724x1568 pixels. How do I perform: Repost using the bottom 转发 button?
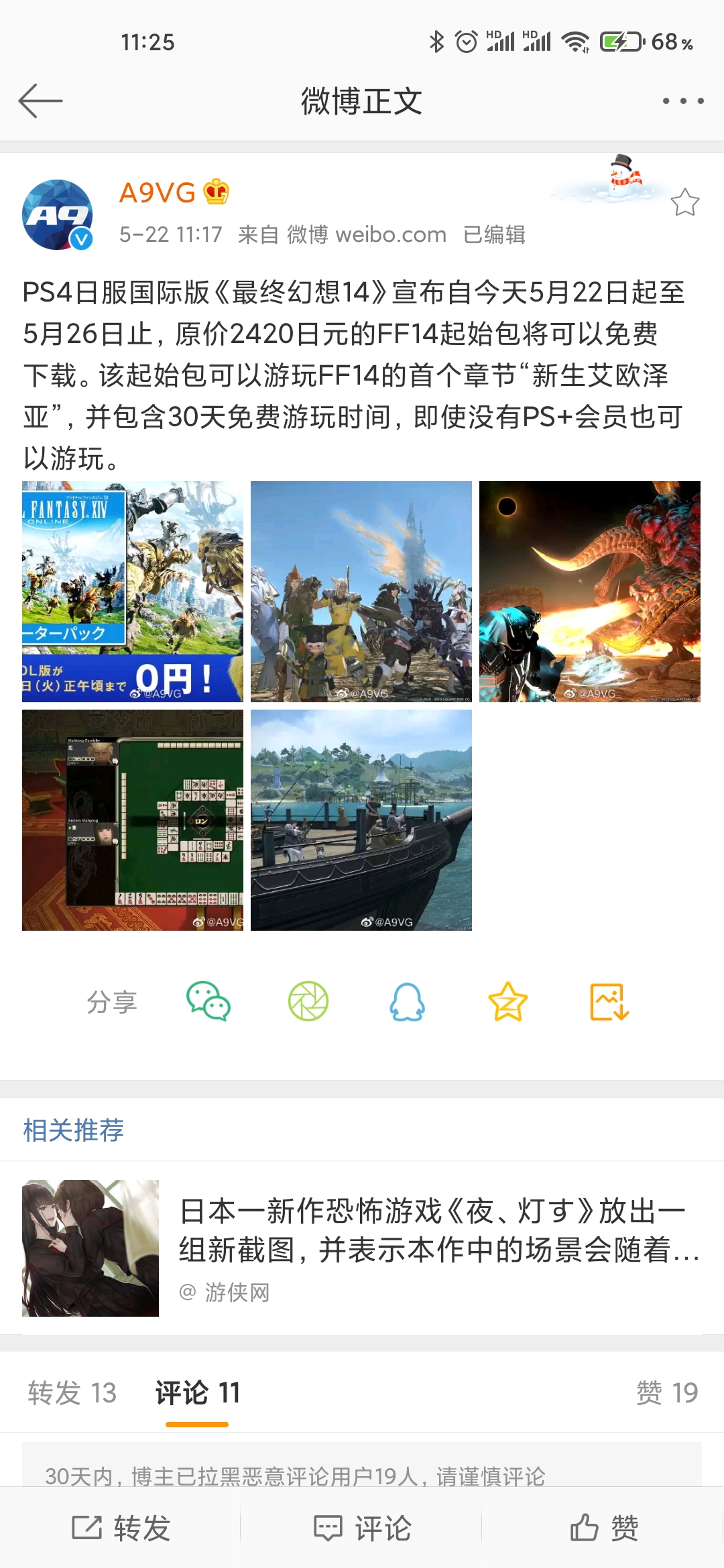pos(121,1528)
